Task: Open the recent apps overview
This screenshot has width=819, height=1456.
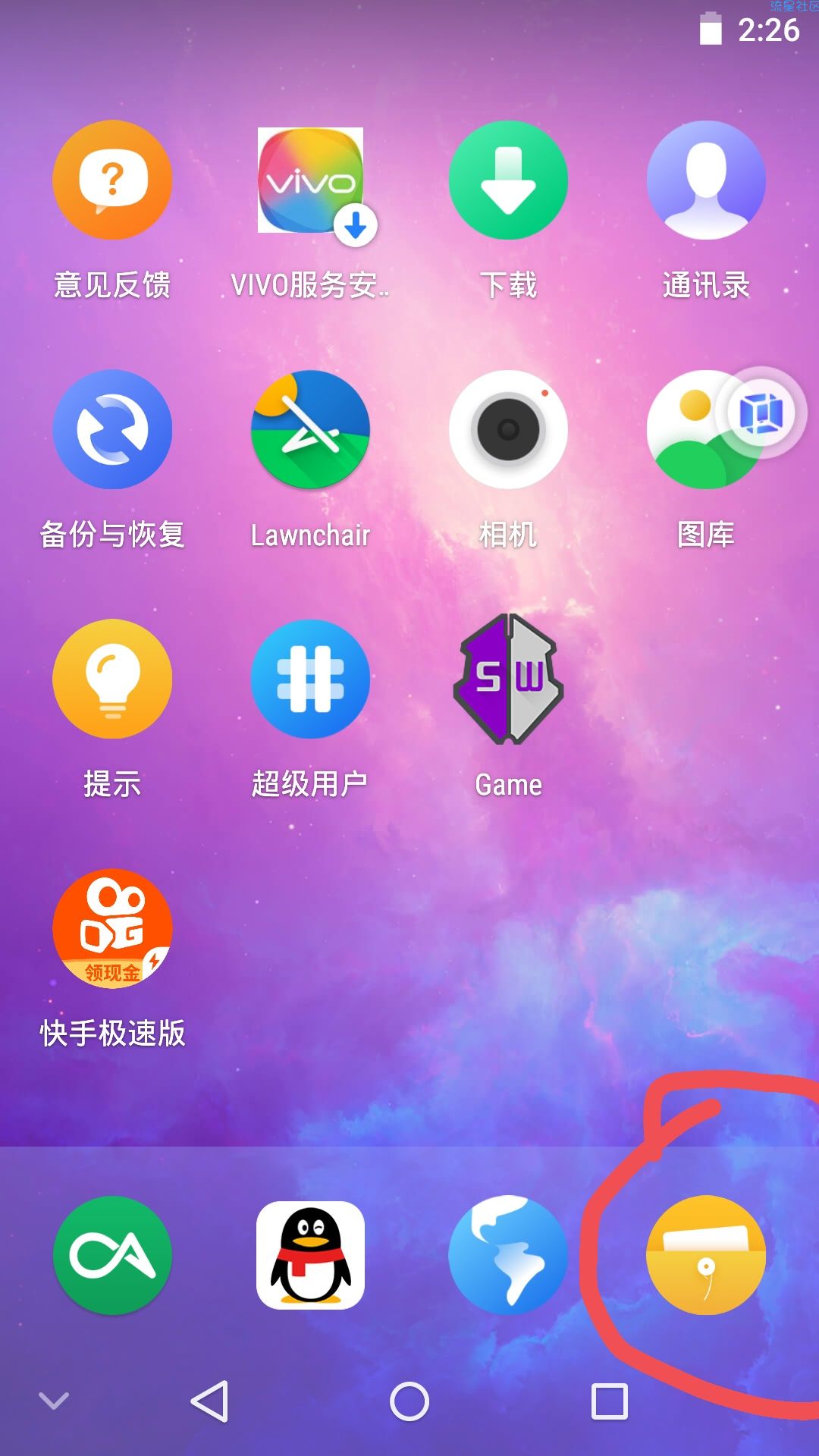Action: (x=609, y=1401)
